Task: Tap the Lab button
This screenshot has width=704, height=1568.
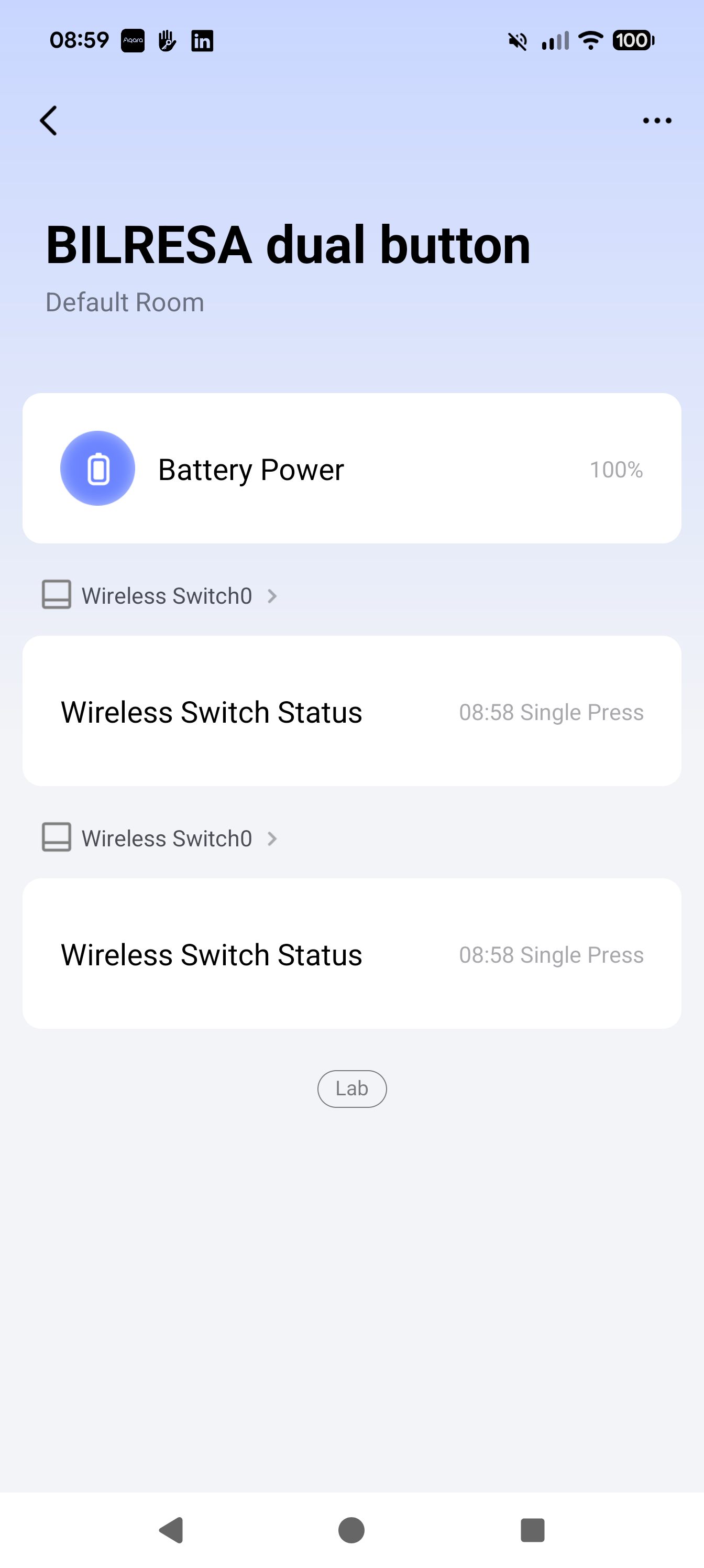Action: tap(351, 1088)
